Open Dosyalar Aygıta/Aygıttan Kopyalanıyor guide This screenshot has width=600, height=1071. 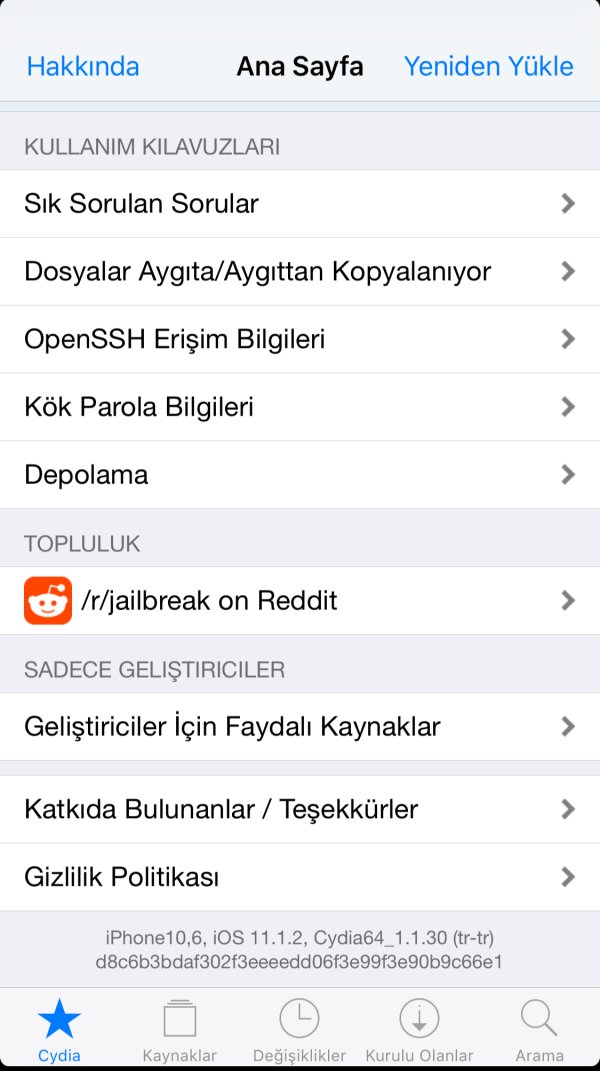pos(300,272)
